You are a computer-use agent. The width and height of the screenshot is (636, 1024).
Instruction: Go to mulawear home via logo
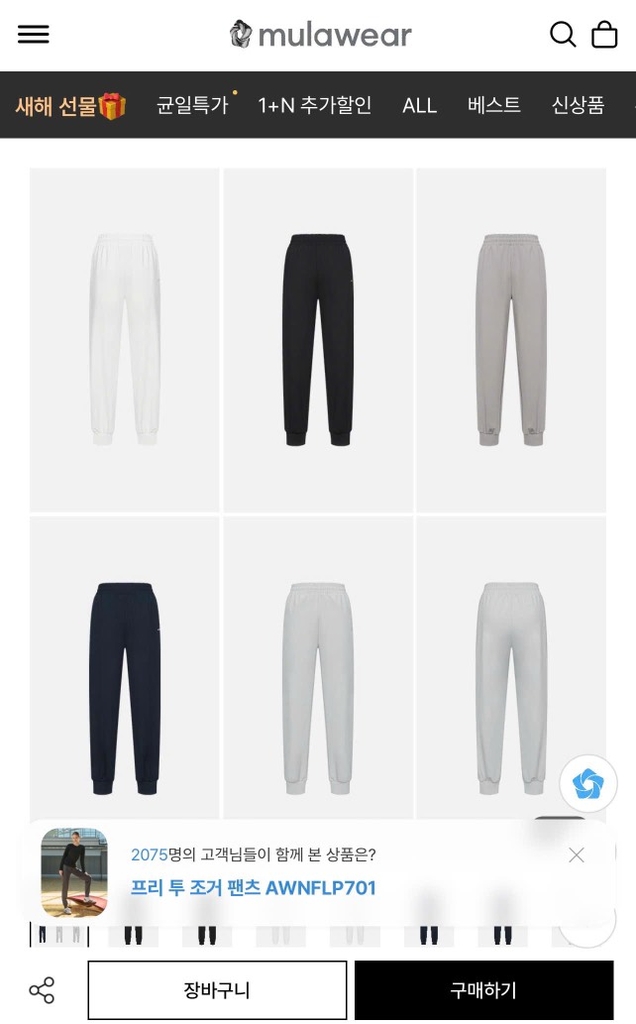(320, 35)
